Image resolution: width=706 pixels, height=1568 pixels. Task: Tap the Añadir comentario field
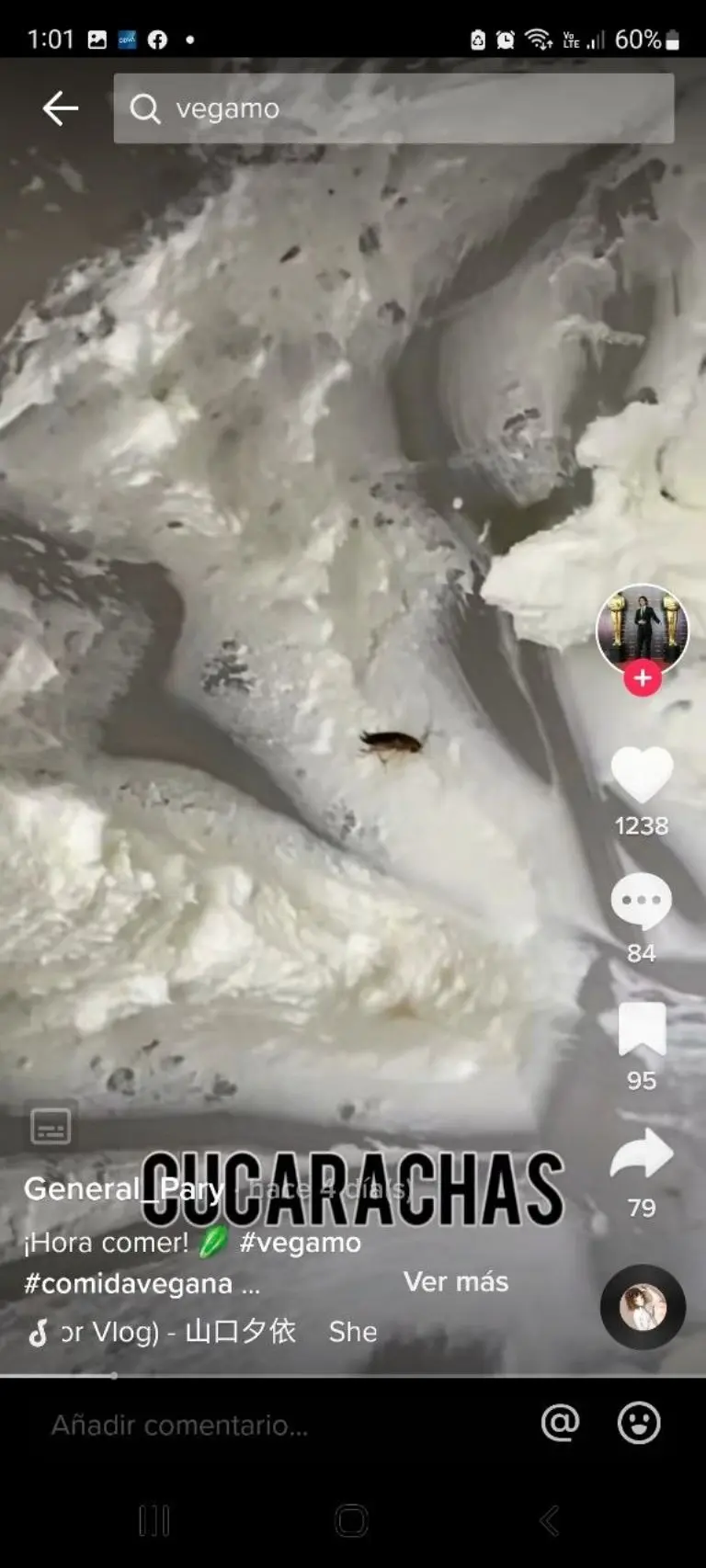tap(276, 1425)
